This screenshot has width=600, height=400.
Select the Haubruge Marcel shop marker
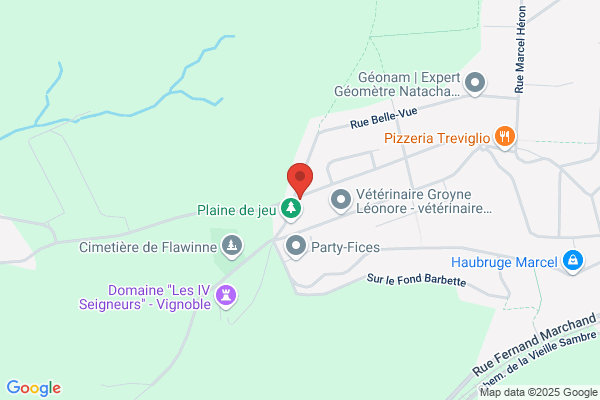(x=572, y=262)
